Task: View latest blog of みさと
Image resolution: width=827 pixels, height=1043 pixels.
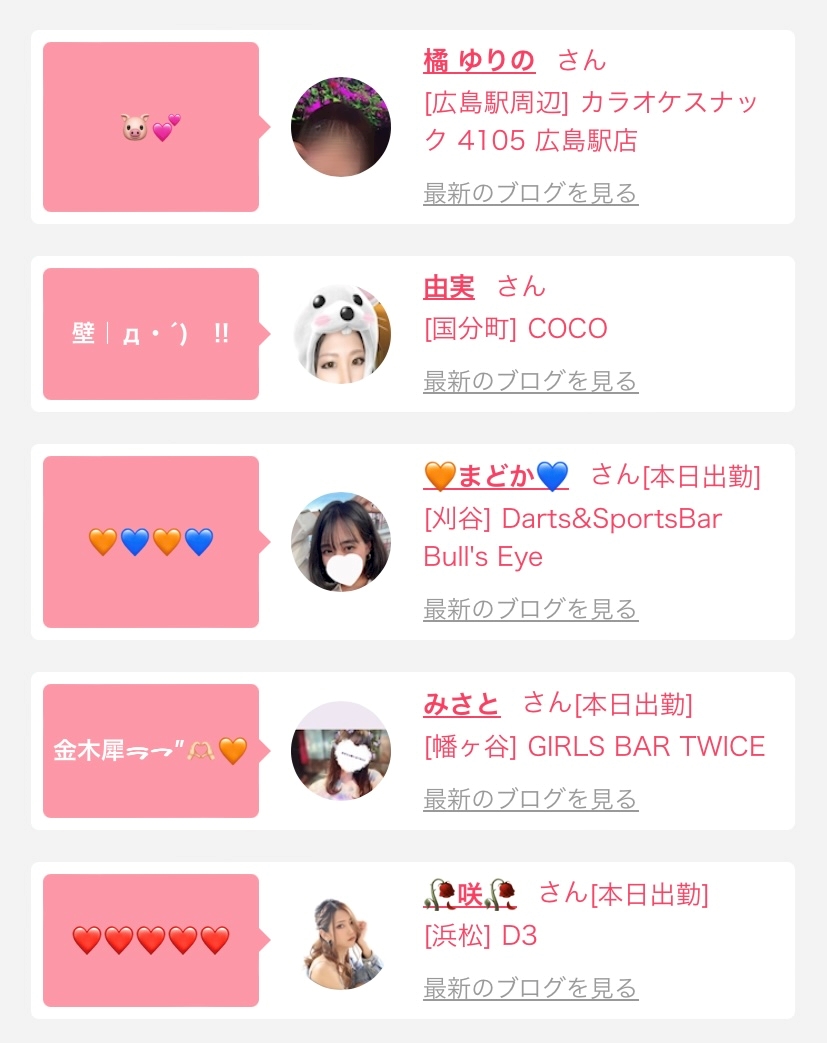Action: point(530,799)
